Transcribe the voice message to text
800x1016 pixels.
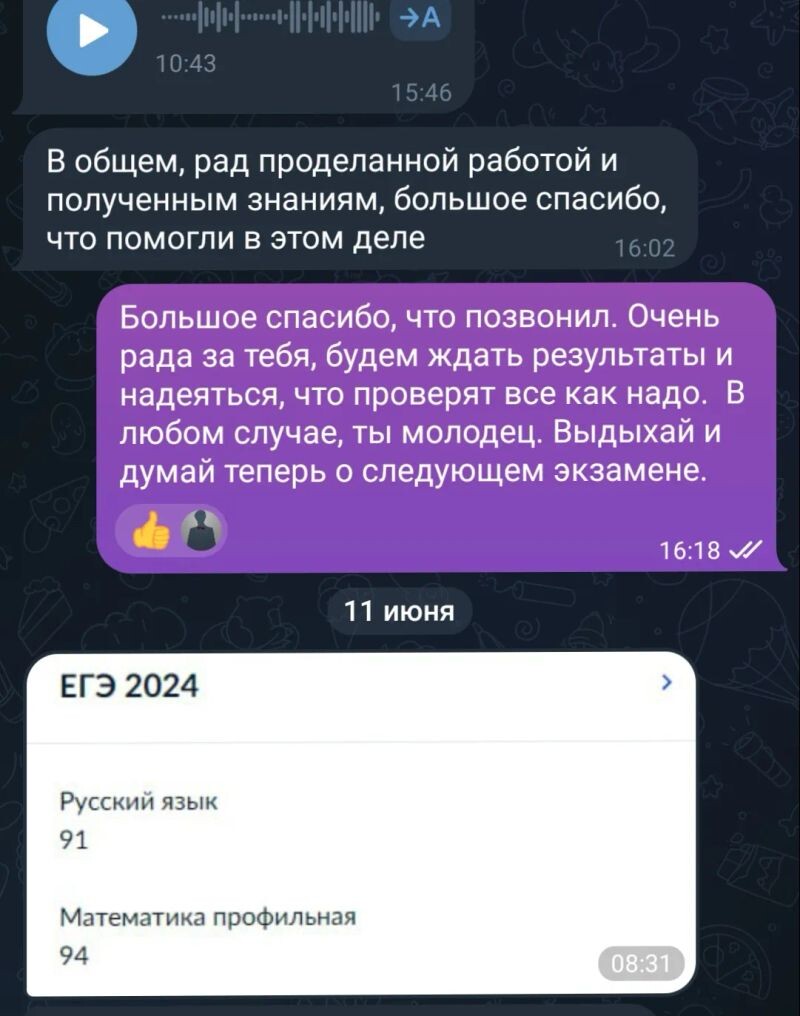(x=420, y=22)
